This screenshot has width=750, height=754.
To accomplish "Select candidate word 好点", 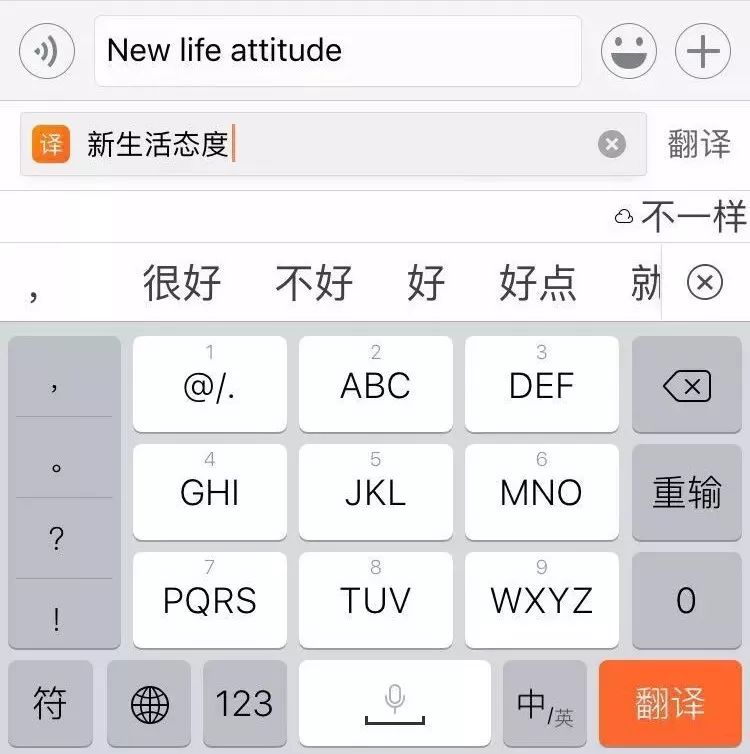I will point(538,283).
